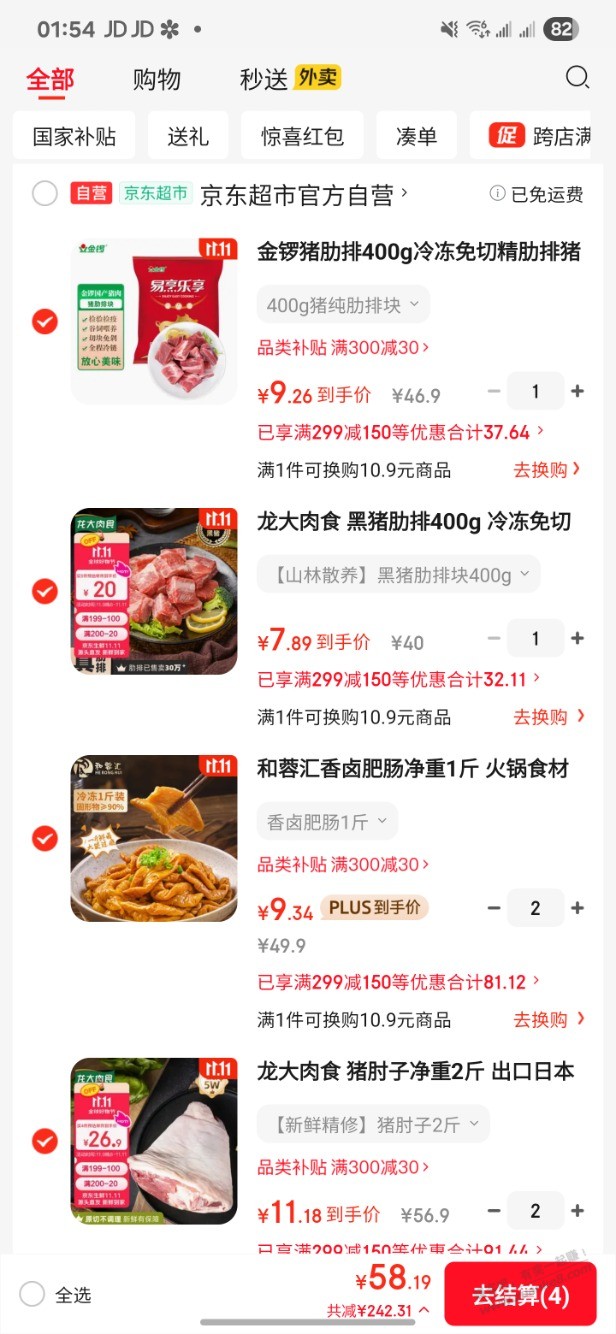This screenshot has height=1334, width=616.
Task: Switch to the 秒送 外卖 tab
Action: point(289,79)
